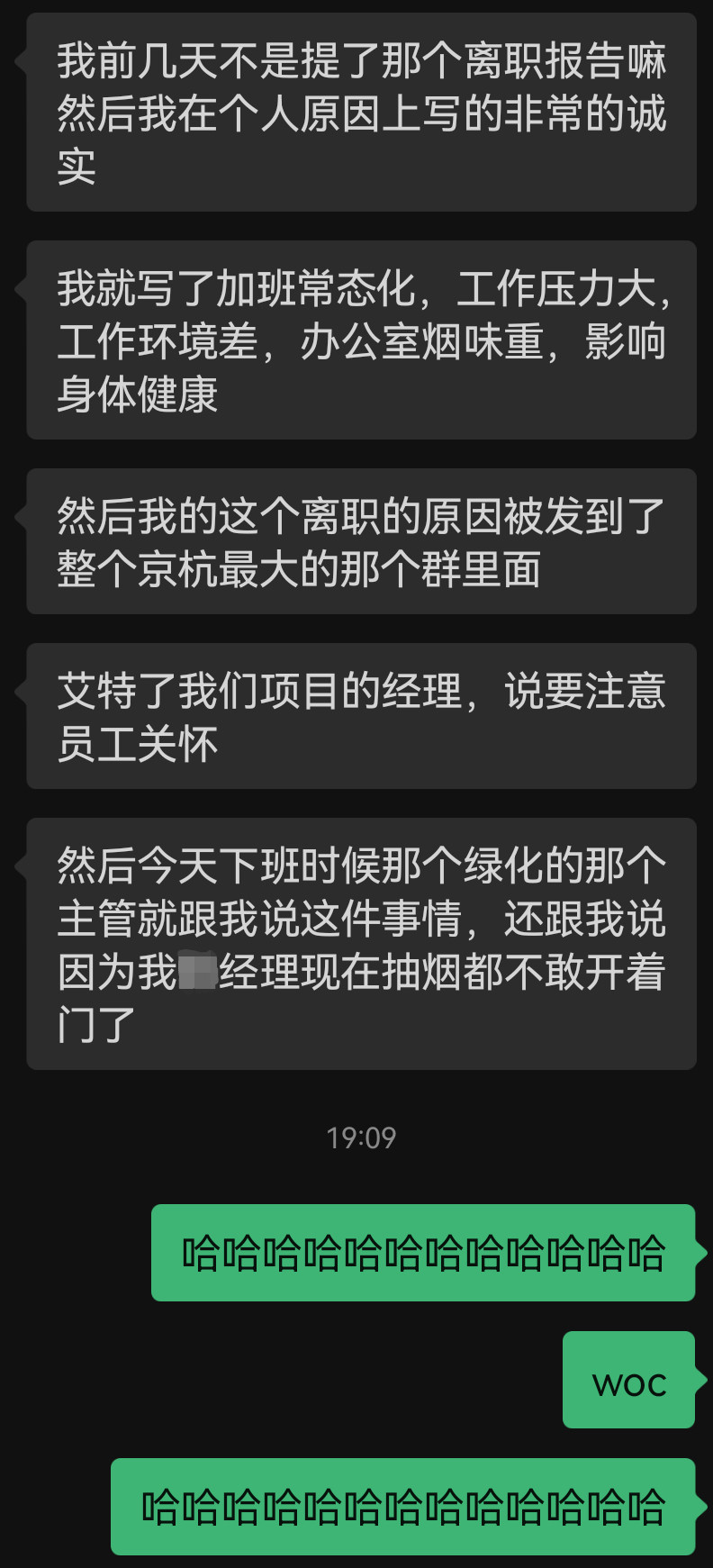713x1568 pixels.
Task: Click the green bubble containing woc
Action: pyautogui.click(x=627, y=1379)
